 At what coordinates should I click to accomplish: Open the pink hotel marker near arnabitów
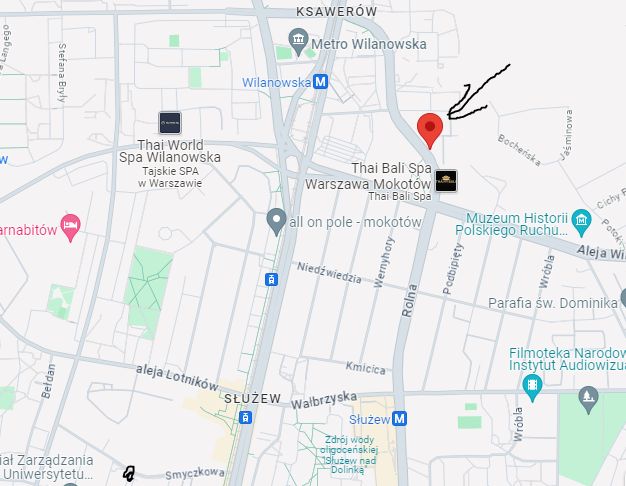(69, 223)
